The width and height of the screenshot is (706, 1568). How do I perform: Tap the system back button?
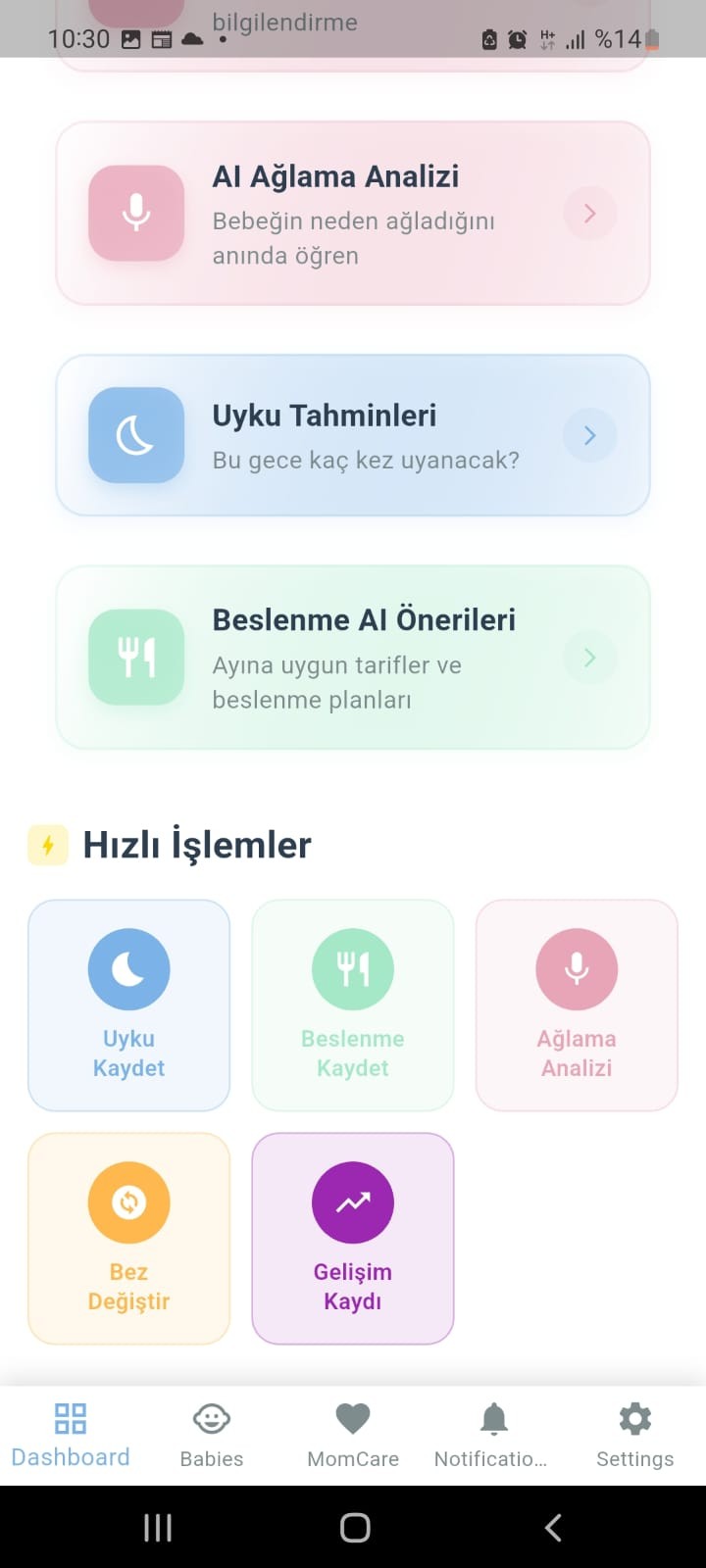pos(553,1527)
